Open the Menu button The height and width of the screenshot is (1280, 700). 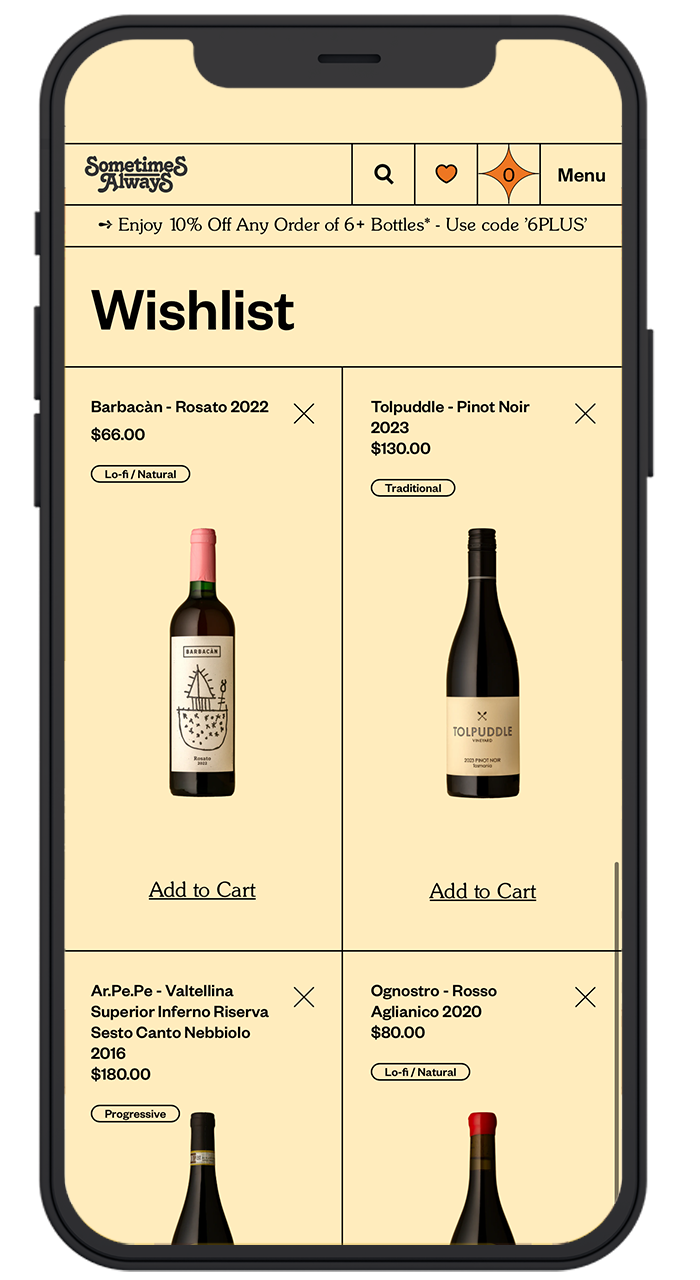point(581,175)
